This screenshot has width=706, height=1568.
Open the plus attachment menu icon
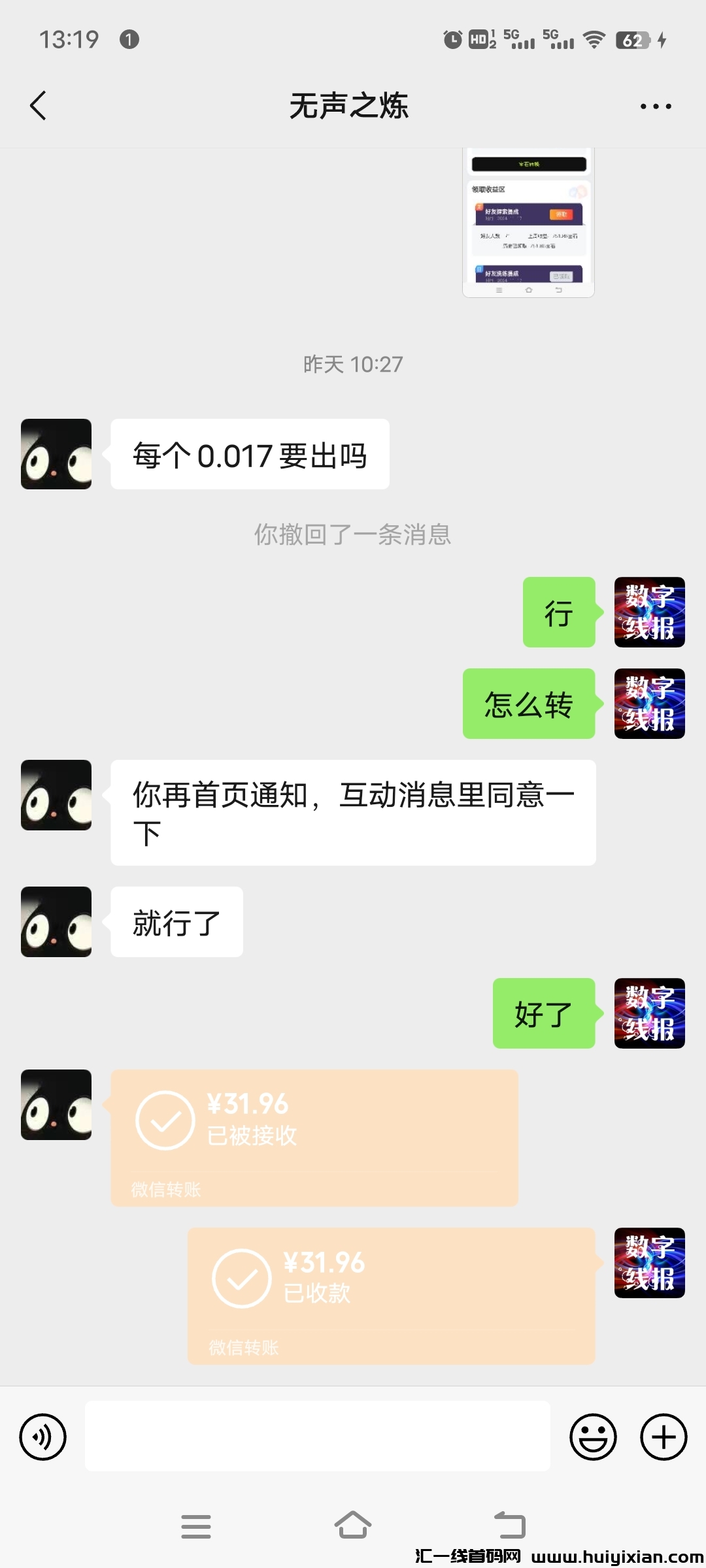click(664, 1437)
